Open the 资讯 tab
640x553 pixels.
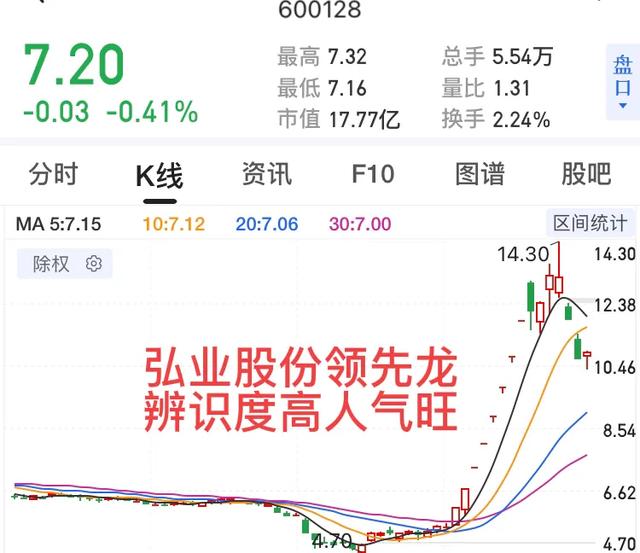coord(267,174)
